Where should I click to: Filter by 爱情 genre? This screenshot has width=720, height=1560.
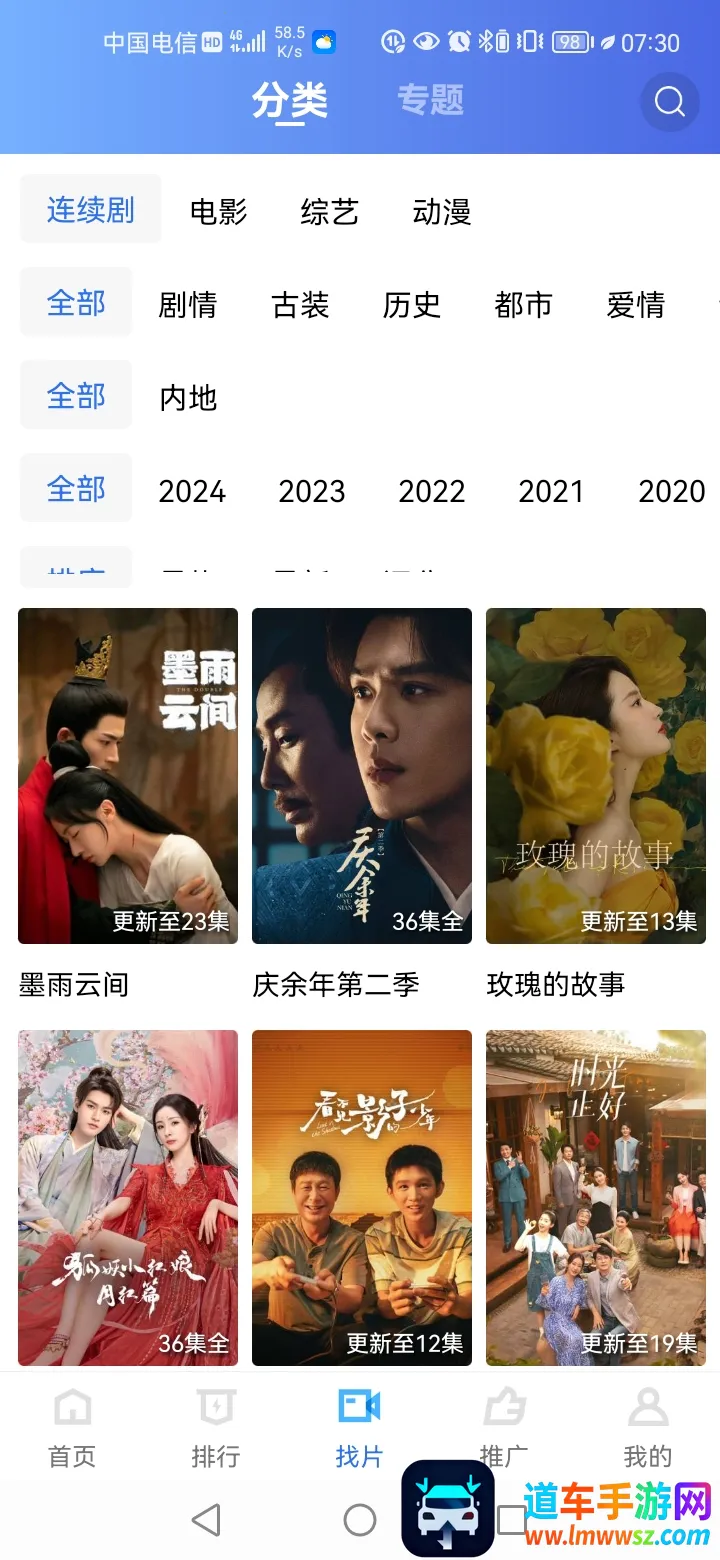click(635, 304)
